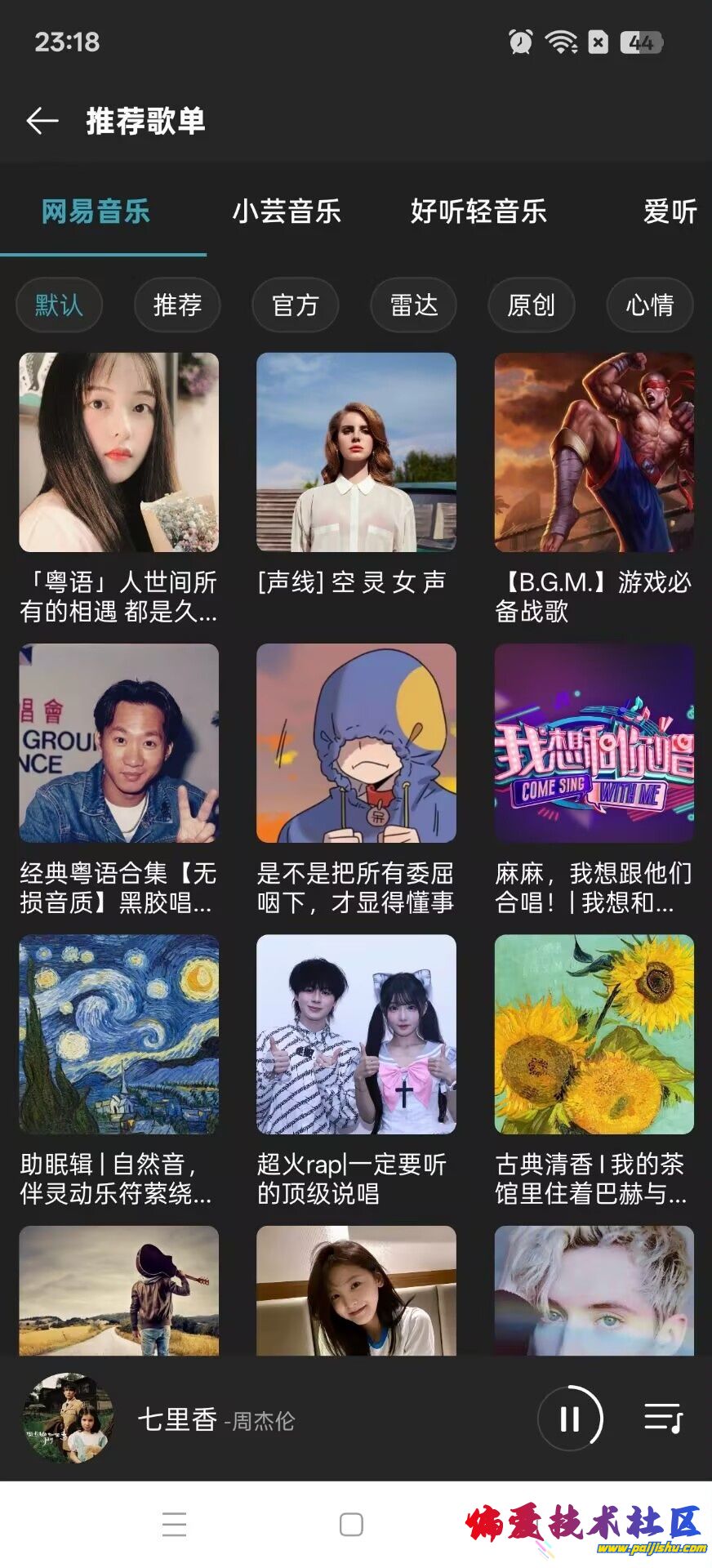Select the 网易音乐 tab
712x1568 pixels.
(x=96, y=212)
